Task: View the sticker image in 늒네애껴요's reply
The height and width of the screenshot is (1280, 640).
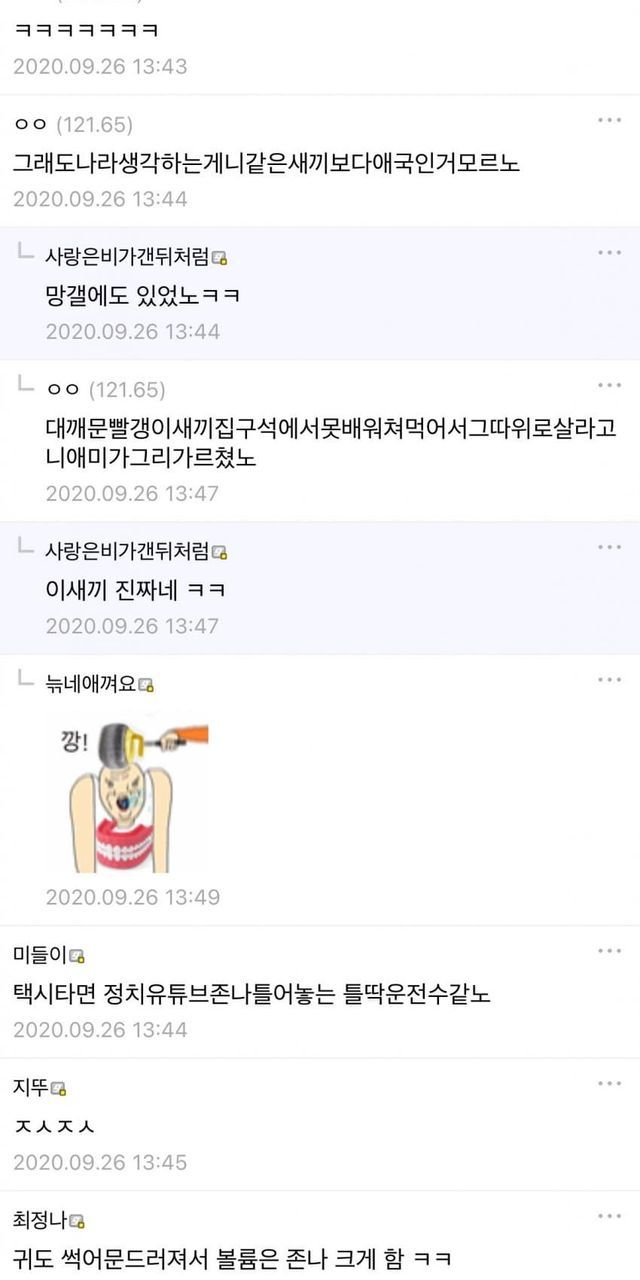Action: (129, 791)
